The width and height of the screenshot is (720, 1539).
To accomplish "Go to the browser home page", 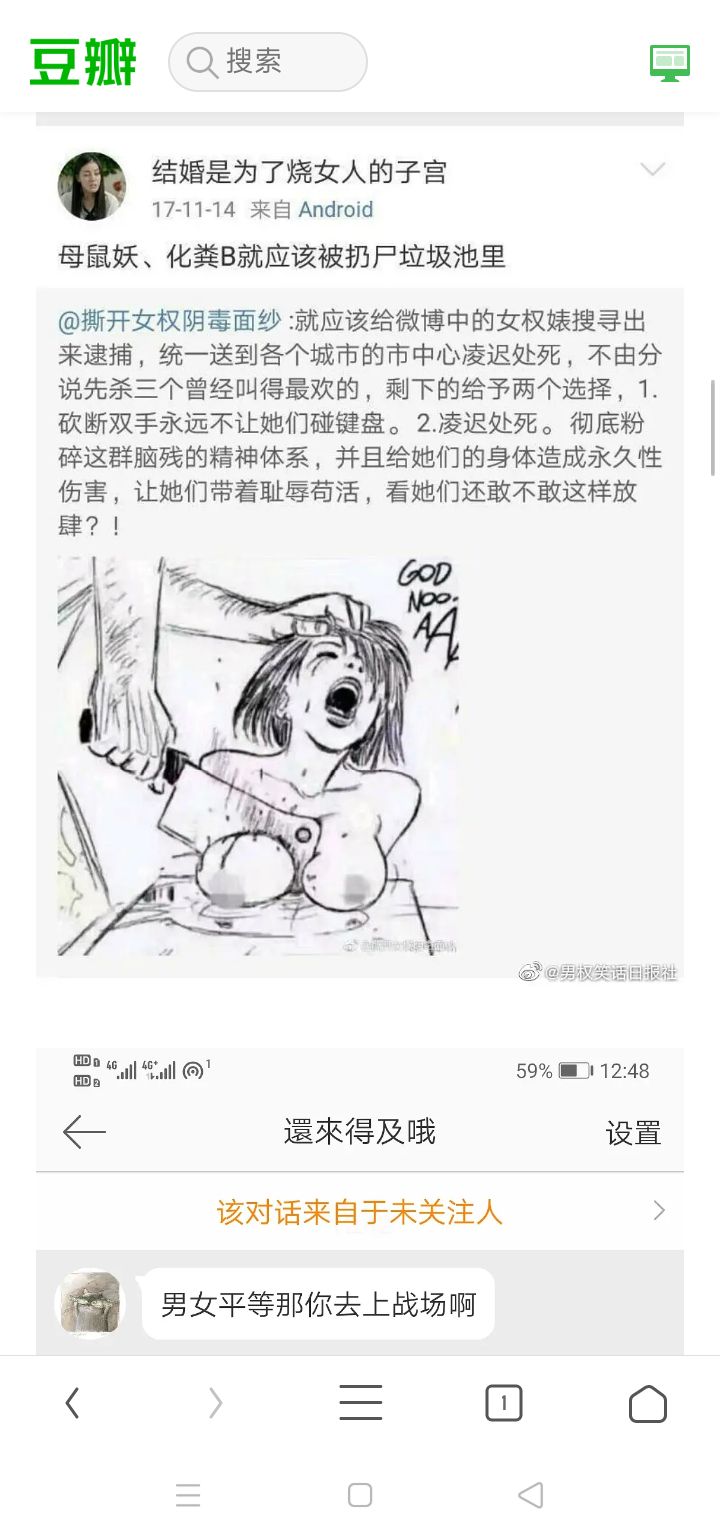I will click(648, 1404).
